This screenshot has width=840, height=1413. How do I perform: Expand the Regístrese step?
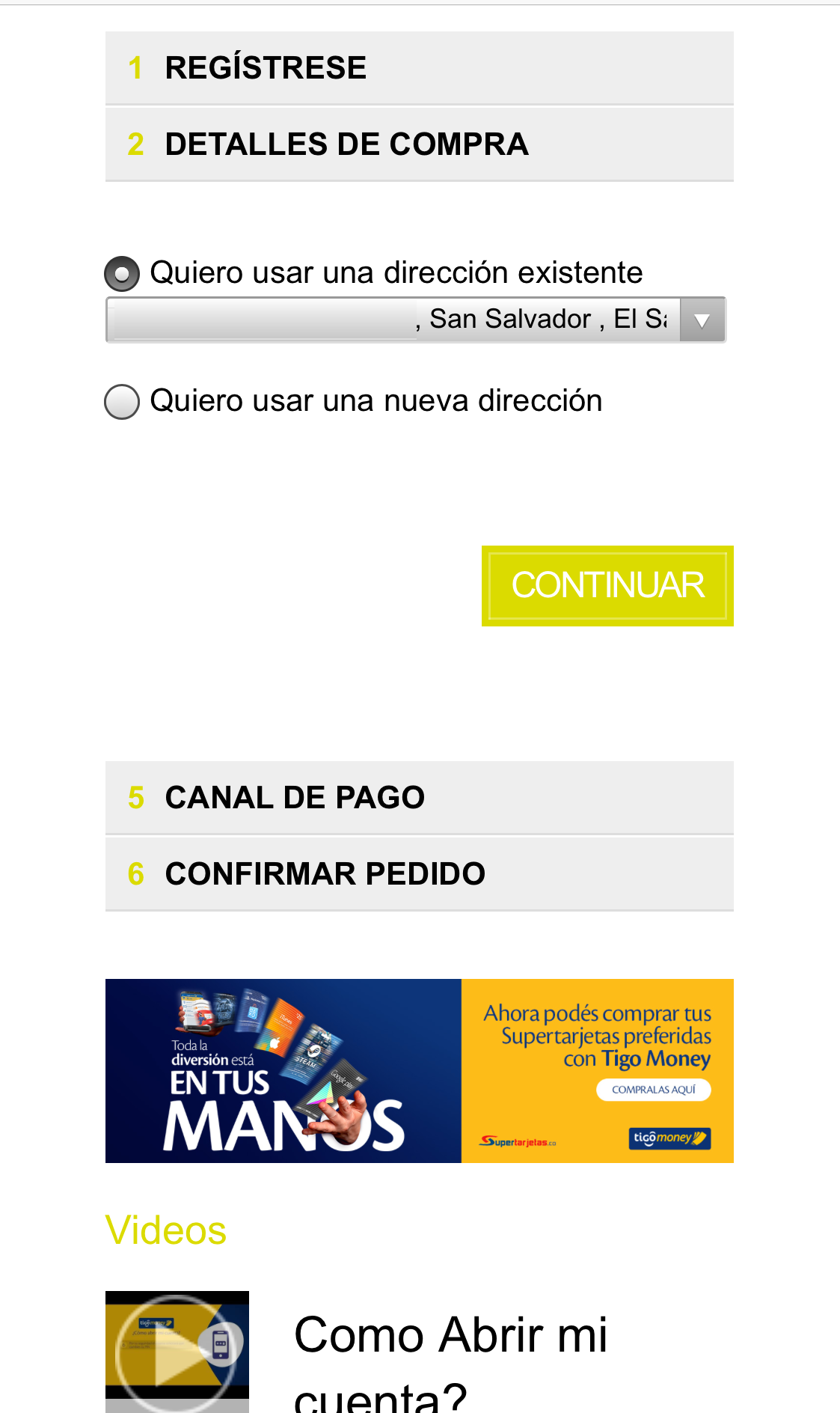tap(419, 67)
